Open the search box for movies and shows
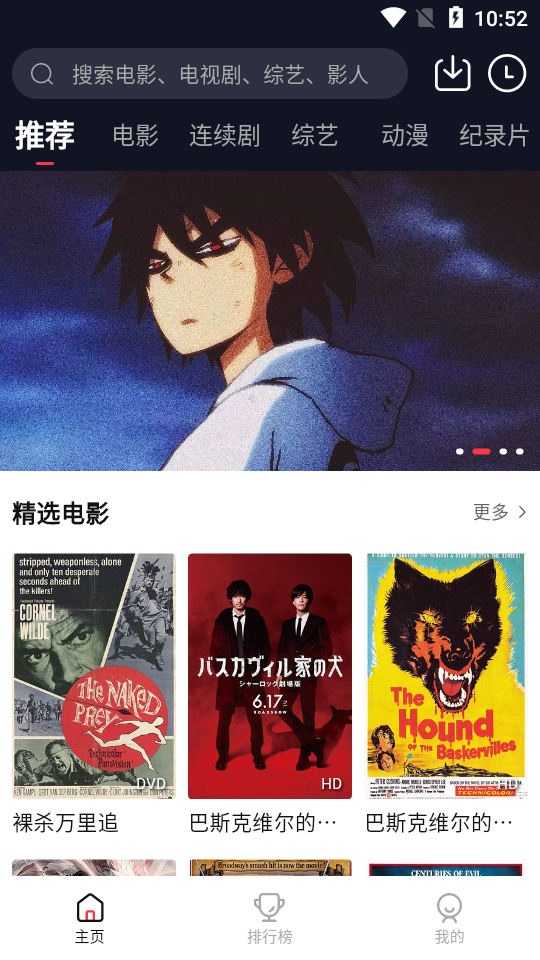This screenshot has height=960, width=540. click(210, 74)
